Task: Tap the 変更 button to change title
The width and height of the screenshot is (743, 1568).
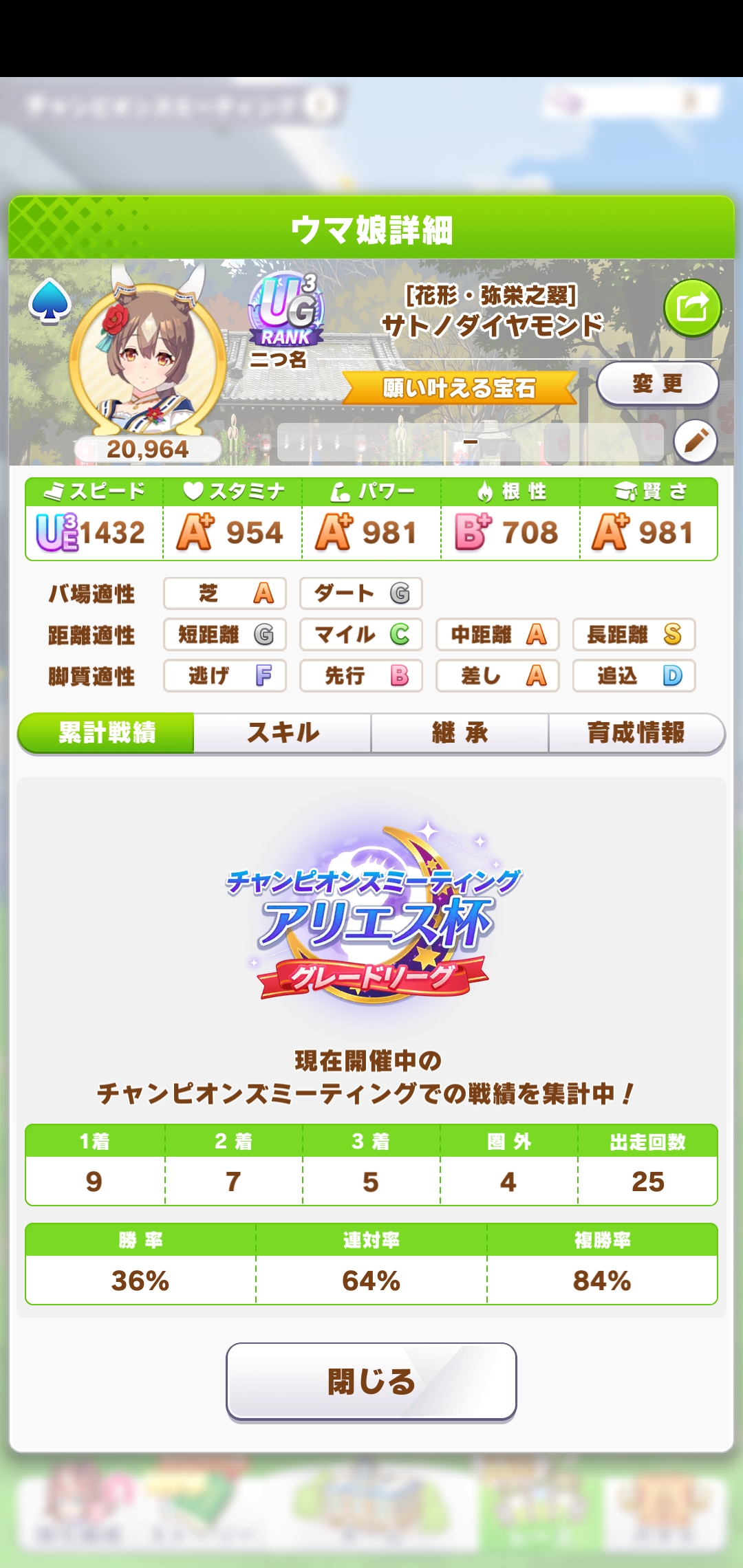Action: 657,384
